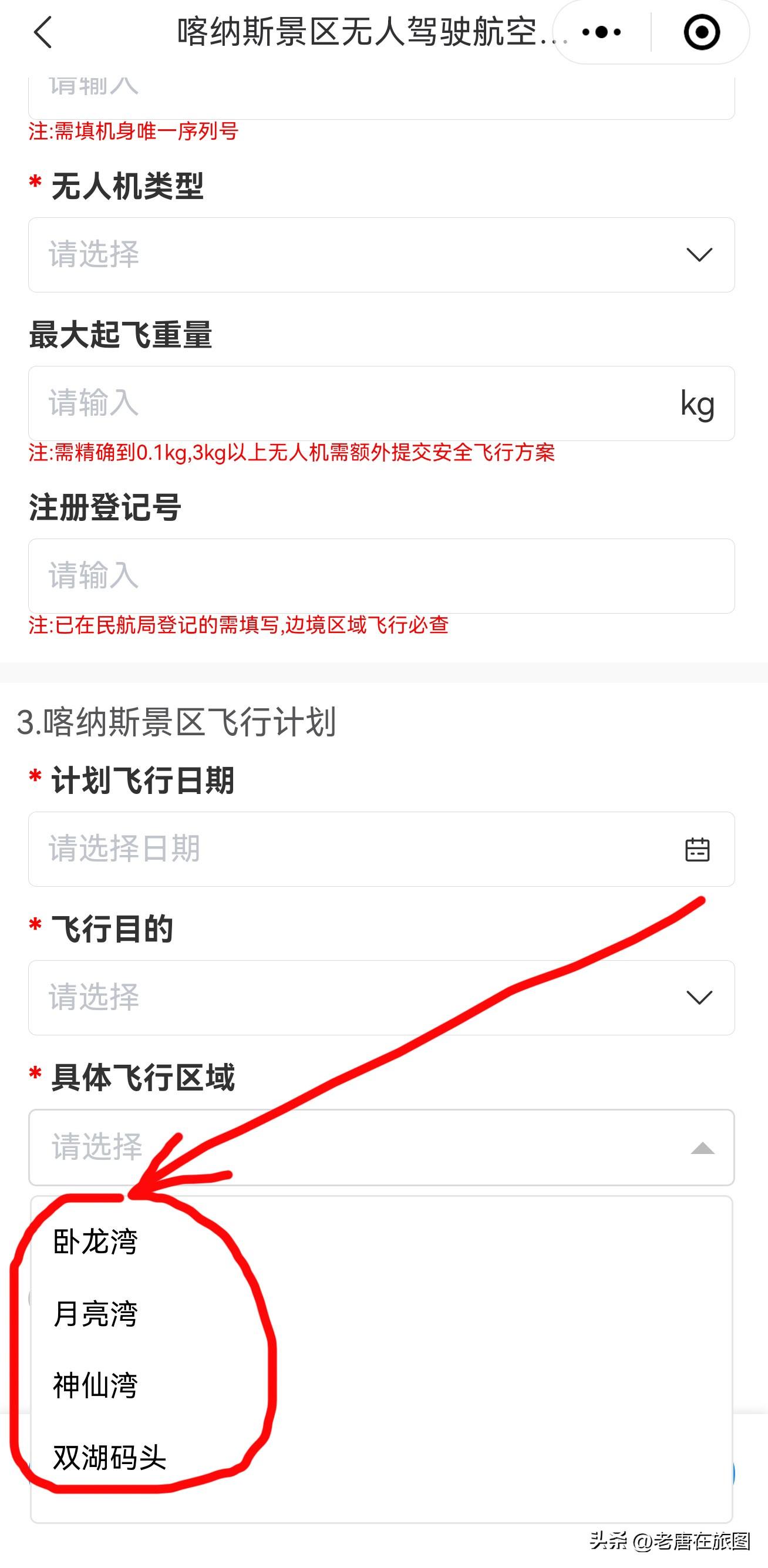Select 卧龙湾 as flight area
Viewport: 768px width, 1568px height.
(96, 1241)
